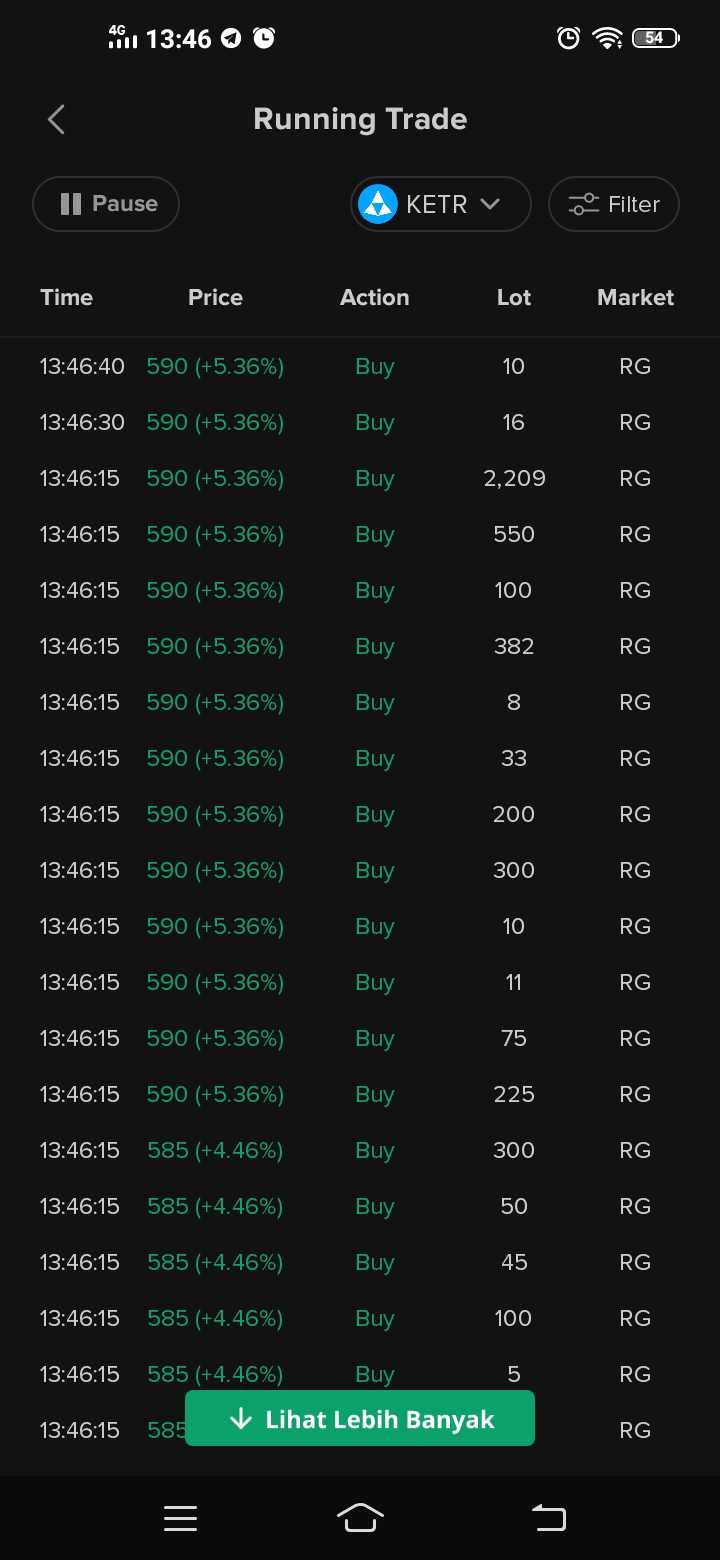Open the recent apps menu

click(x=180, y=1518)
